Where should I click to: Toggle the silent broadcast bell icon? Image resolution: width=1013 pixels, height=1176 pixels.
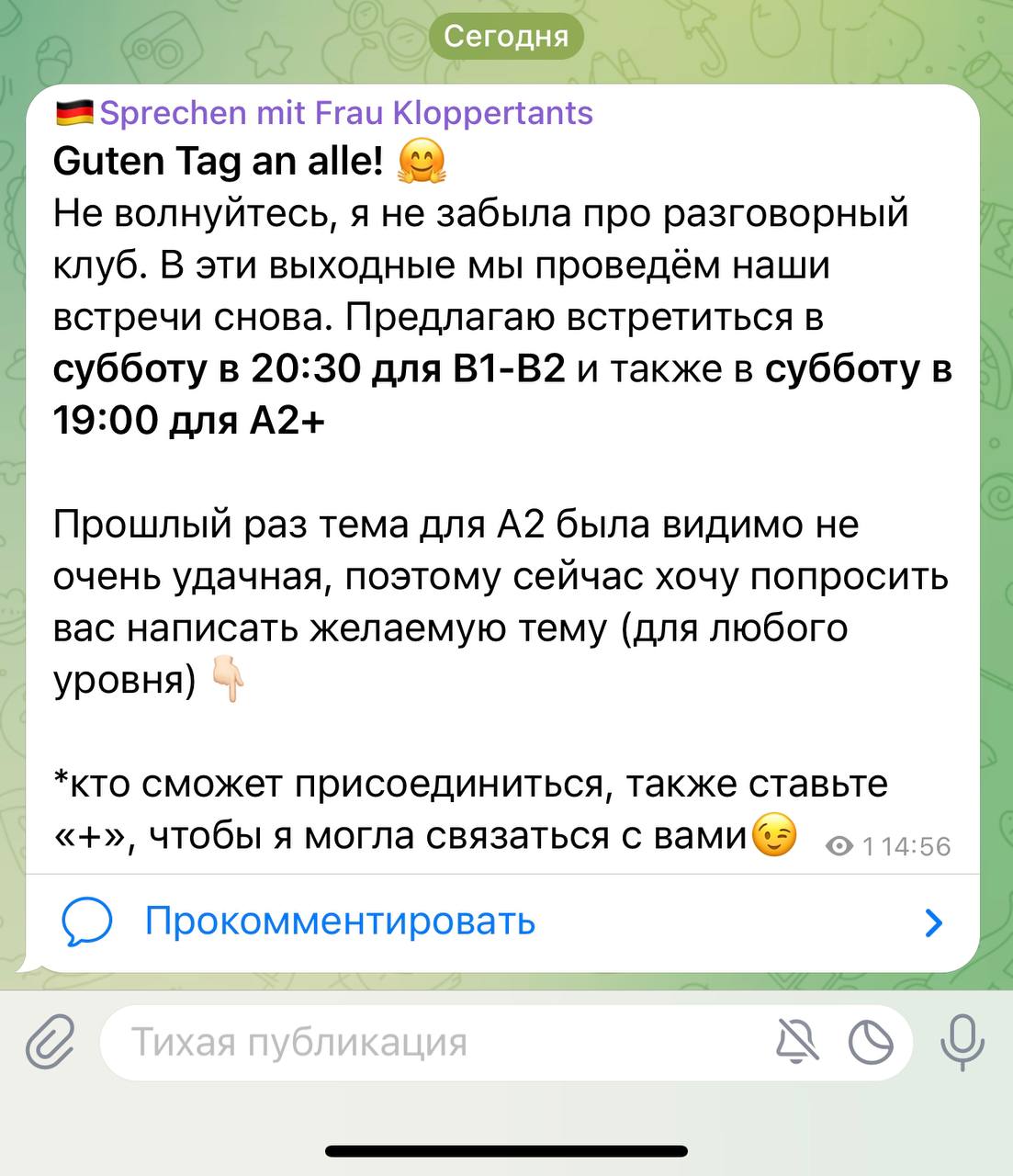[797, 1043]
